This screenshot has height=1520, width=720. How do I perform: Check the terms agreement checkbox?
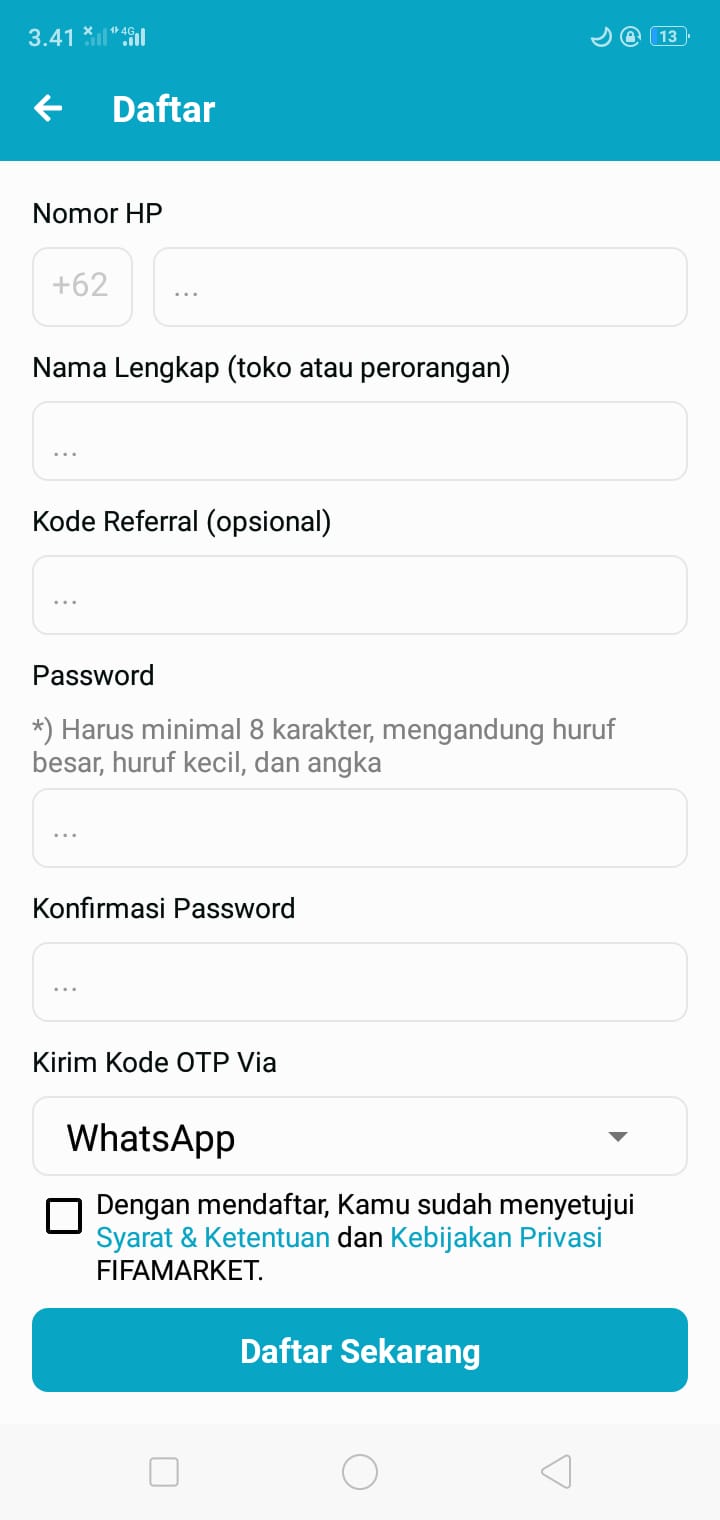(x=64, y=1216)
